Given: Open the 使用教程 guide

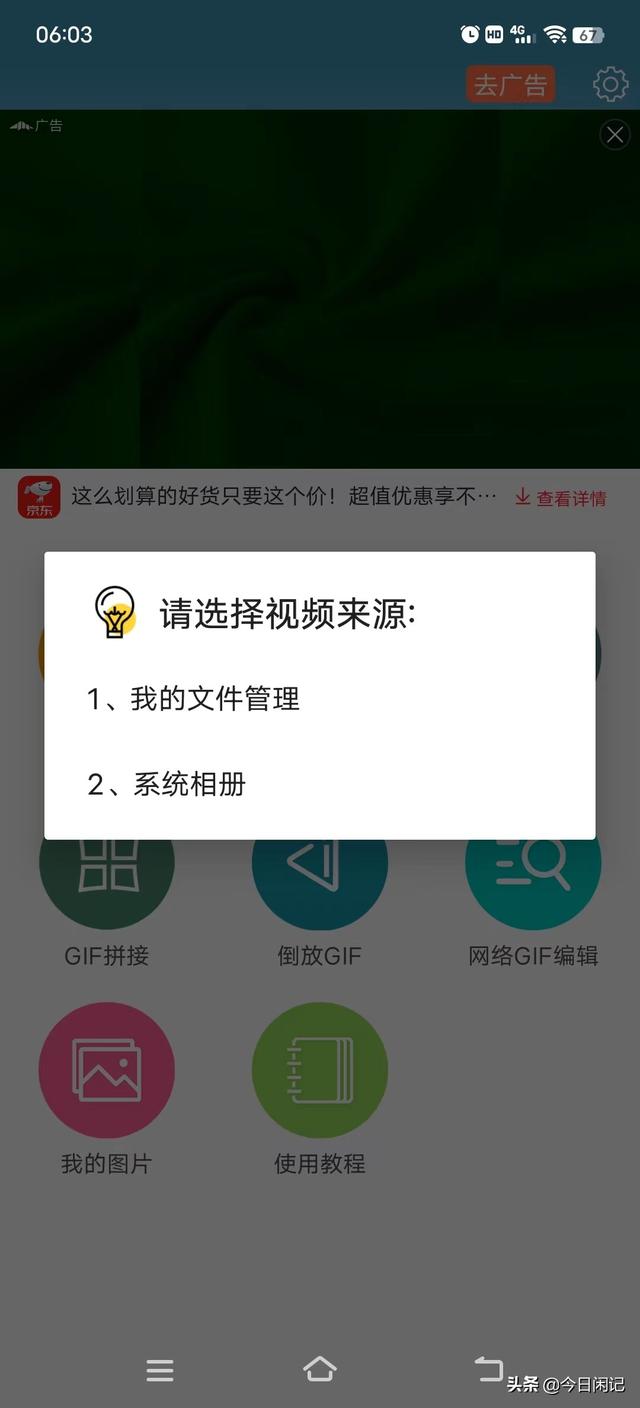Looking at the screenshot, I should 319,1071.
